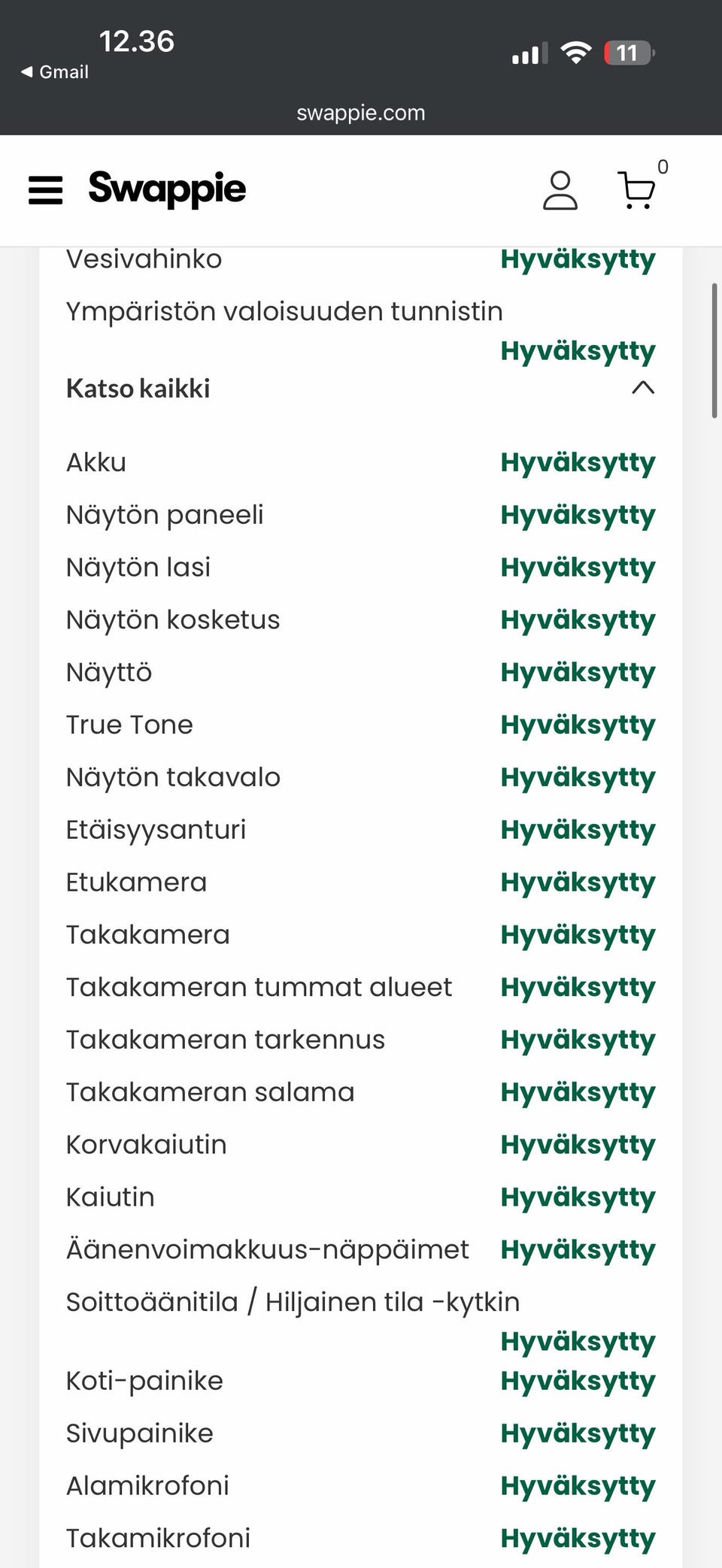
Task: Go to the Swappie home logo
Action: click(167, 189)
